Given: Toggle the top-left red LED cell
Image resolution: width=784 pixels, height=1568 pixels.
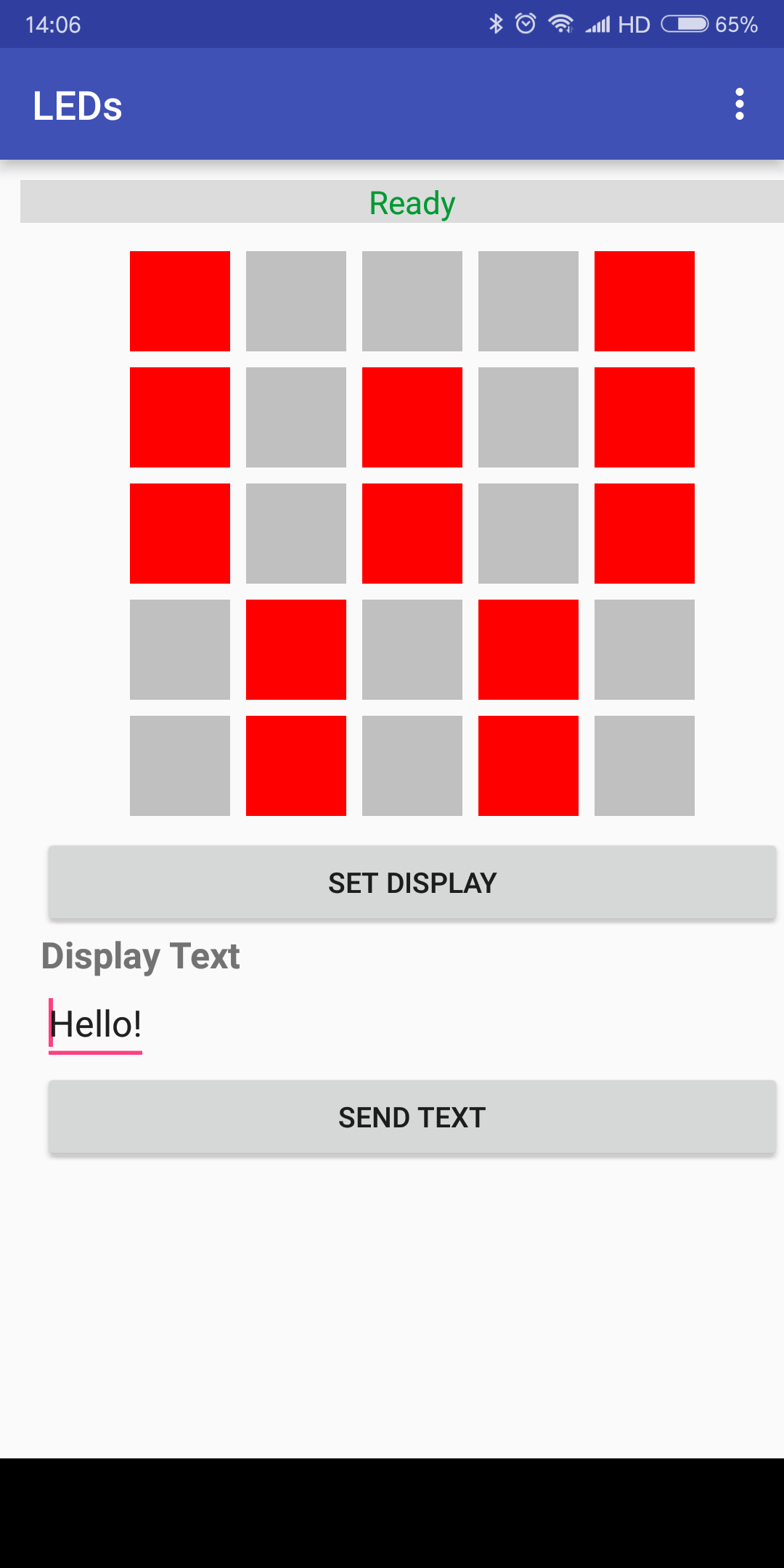Looking at the screenshot, I should (x=180, y=301).
